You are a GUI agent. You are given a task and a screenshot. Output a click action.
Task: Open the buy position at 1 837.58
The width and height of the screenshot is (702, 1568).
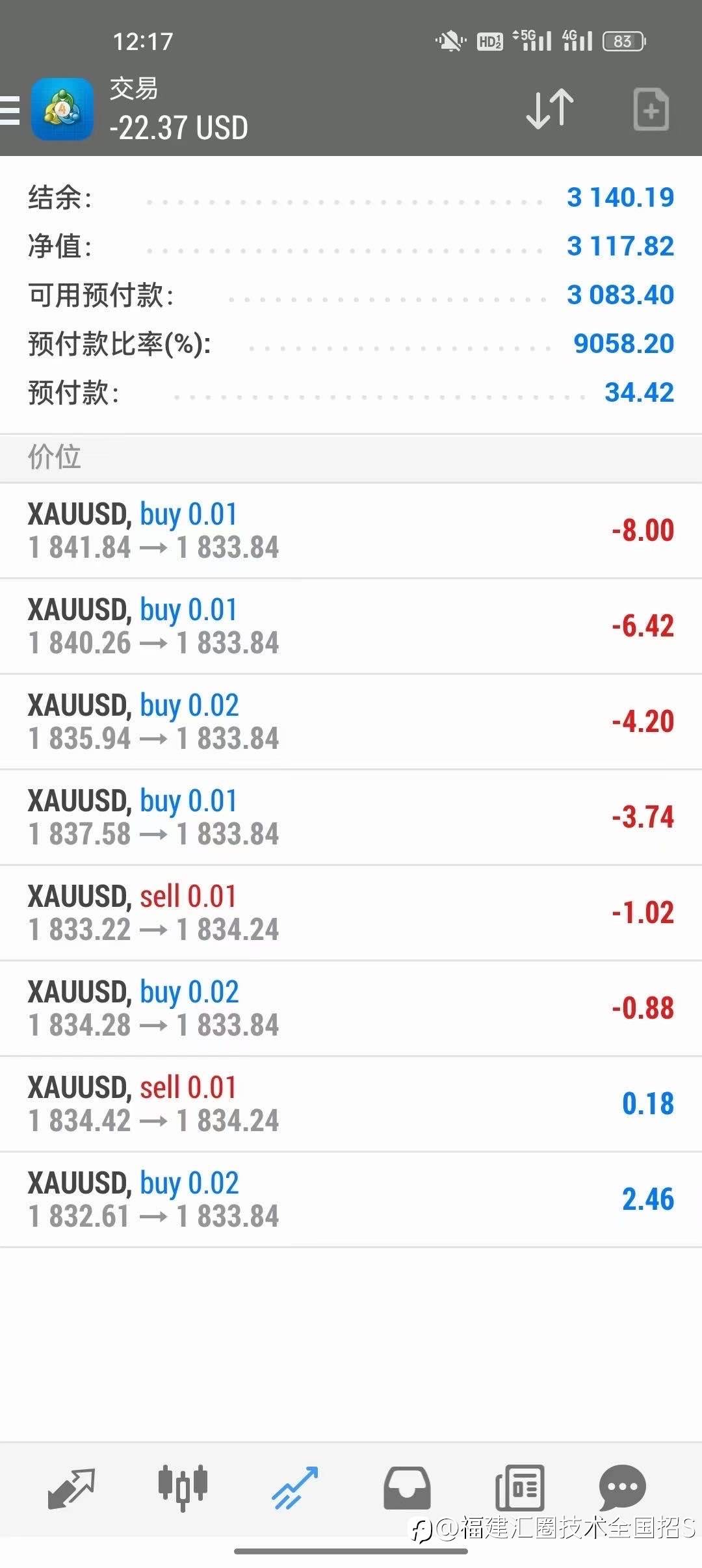pyautogui.click(x=351, y=817)
